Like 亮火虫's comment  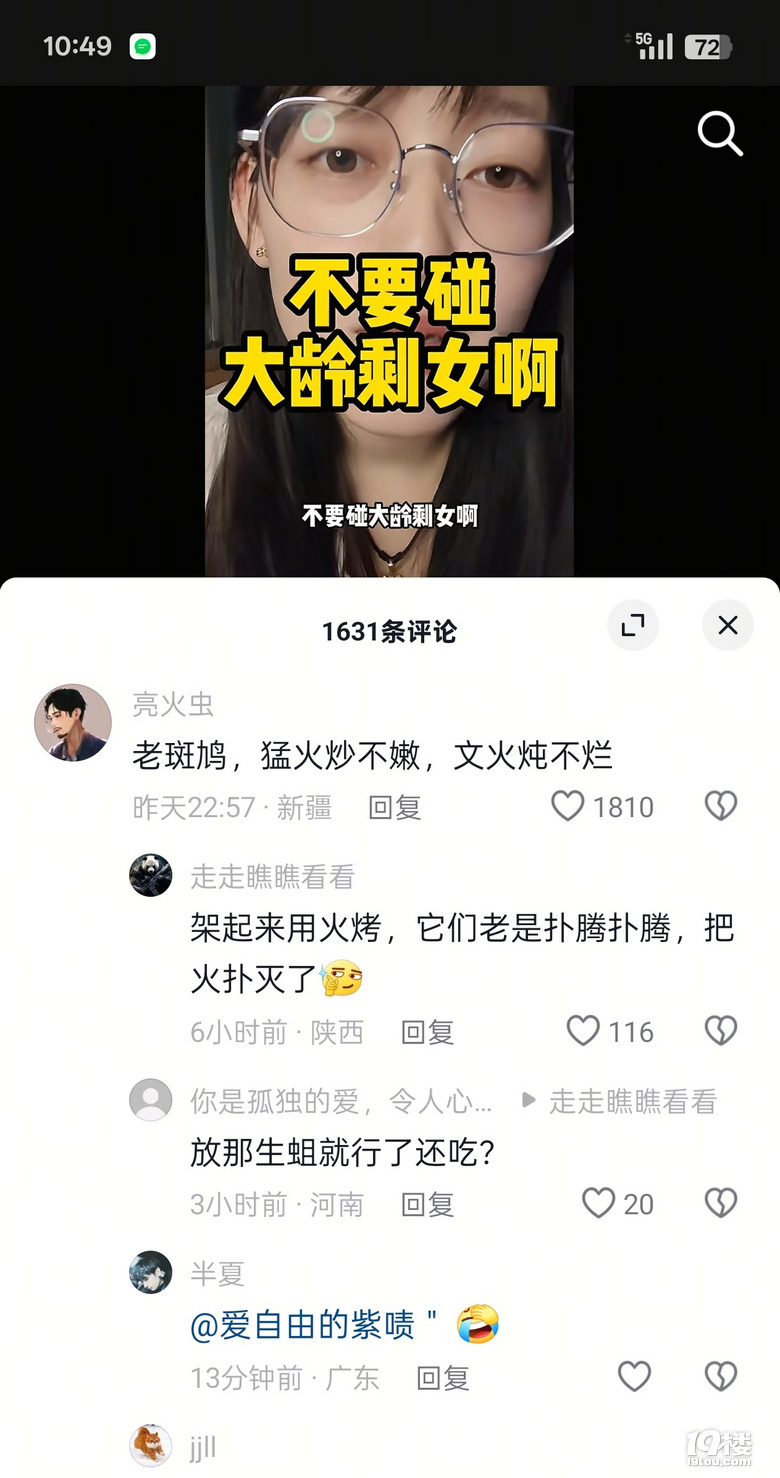[x=568, y=806]
